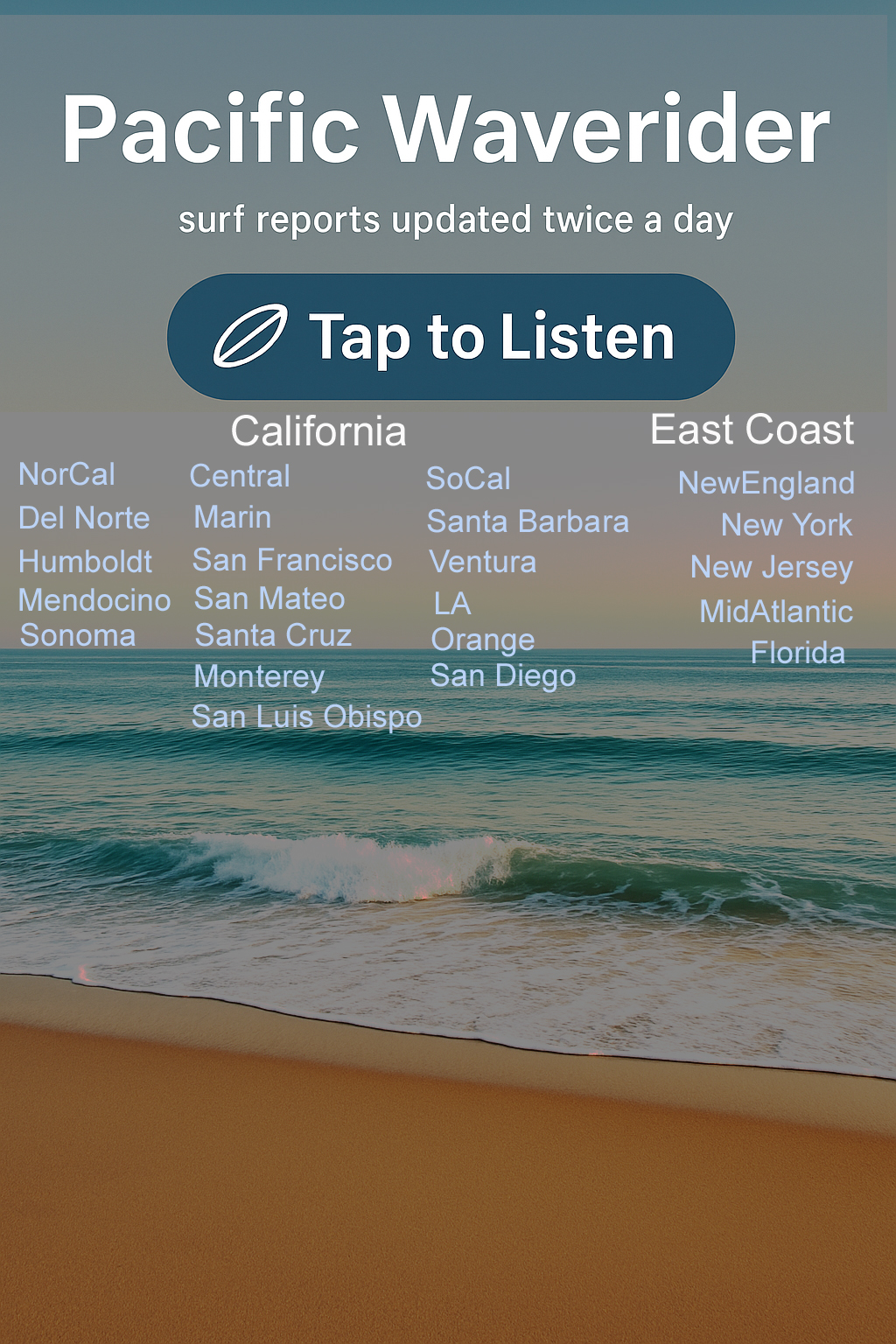
Task: Open the NorCal surf report link
Action: tap(66, 475)
